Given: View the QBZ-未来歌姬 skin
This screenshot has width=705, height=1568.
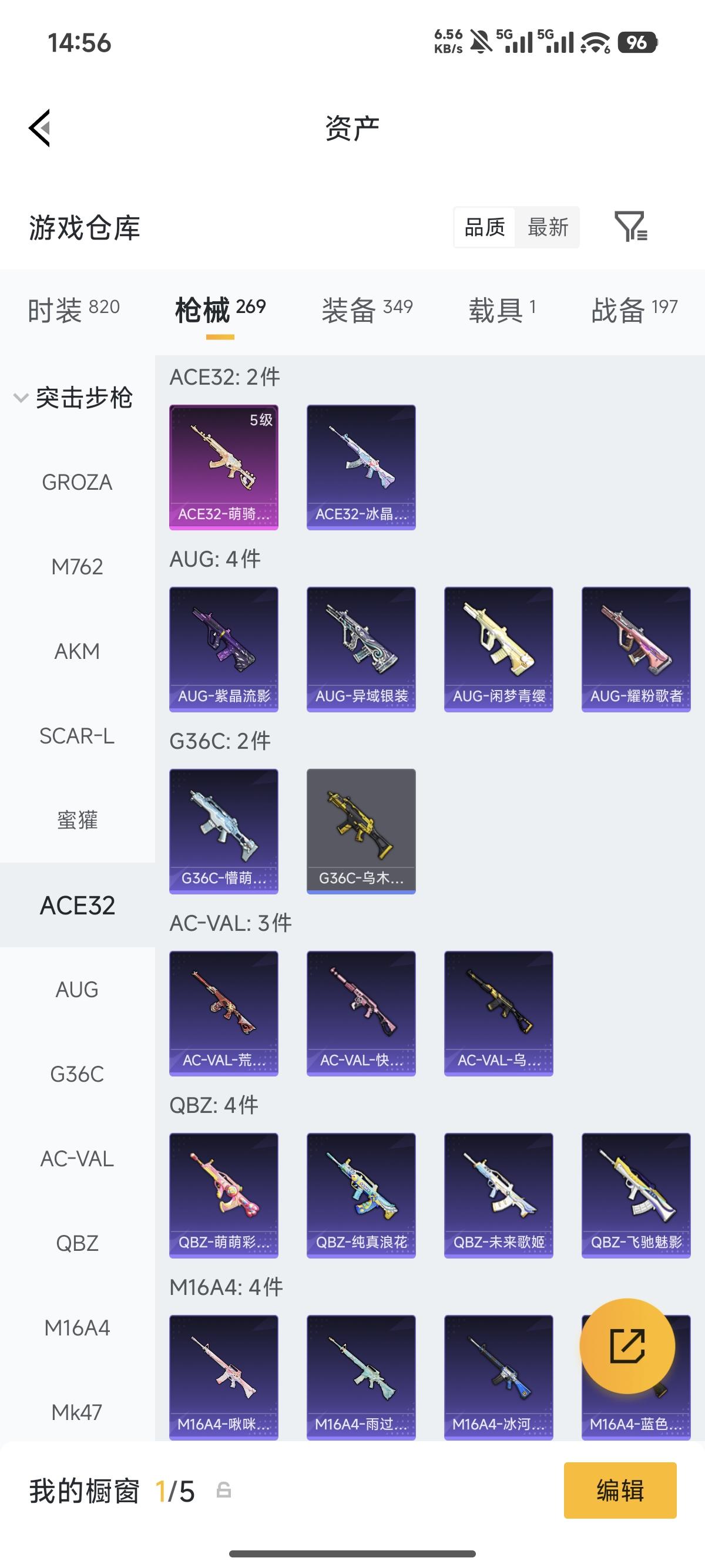Looking at the screenshot, I should [x=499, y=1196].
